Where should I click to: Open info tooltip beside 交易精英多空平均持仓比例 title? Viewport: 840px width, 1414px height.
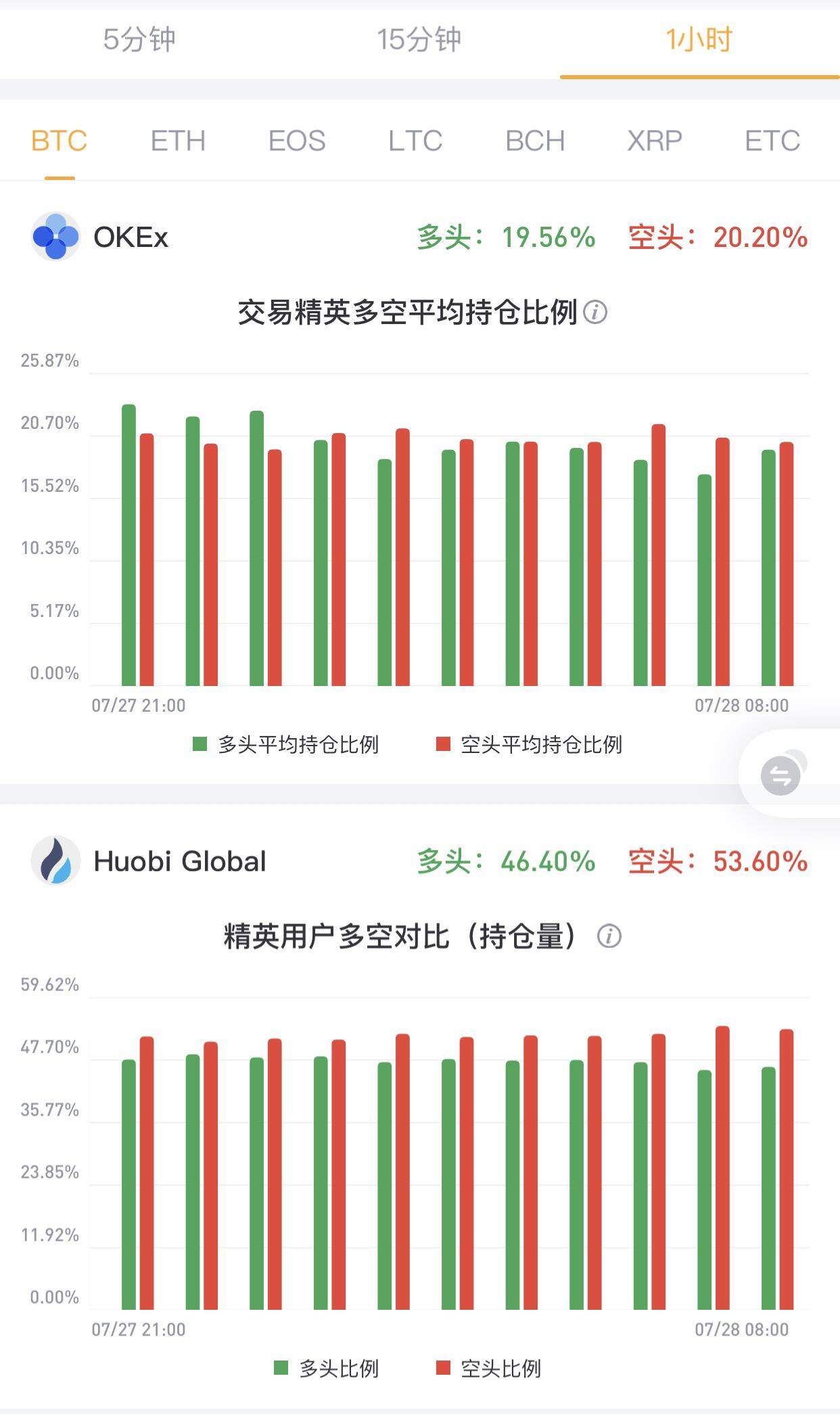click(x=595, y=312)
